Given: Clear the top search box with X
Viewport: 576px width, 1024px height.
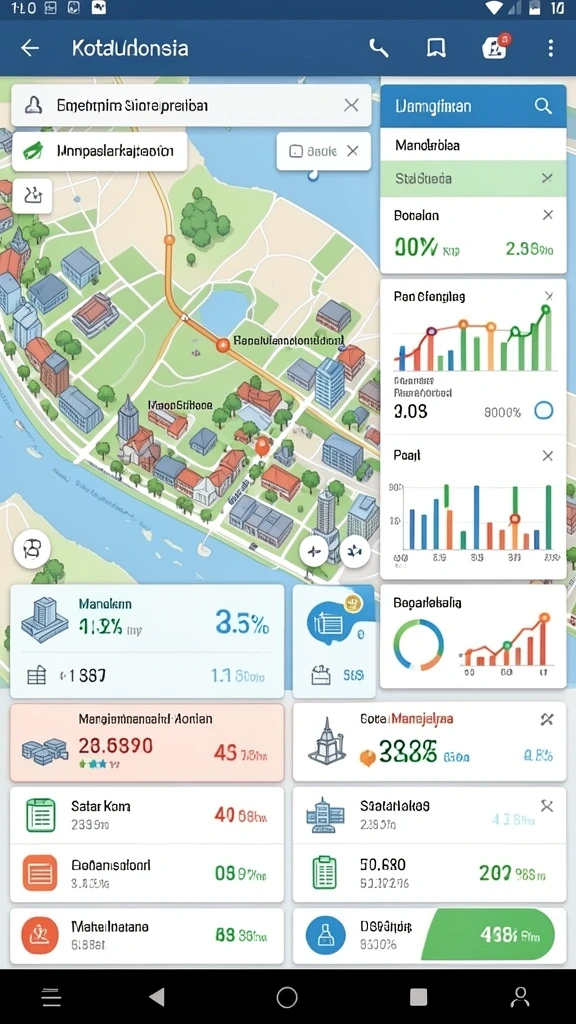Looking at the screenshot, I should click(351, 105).
